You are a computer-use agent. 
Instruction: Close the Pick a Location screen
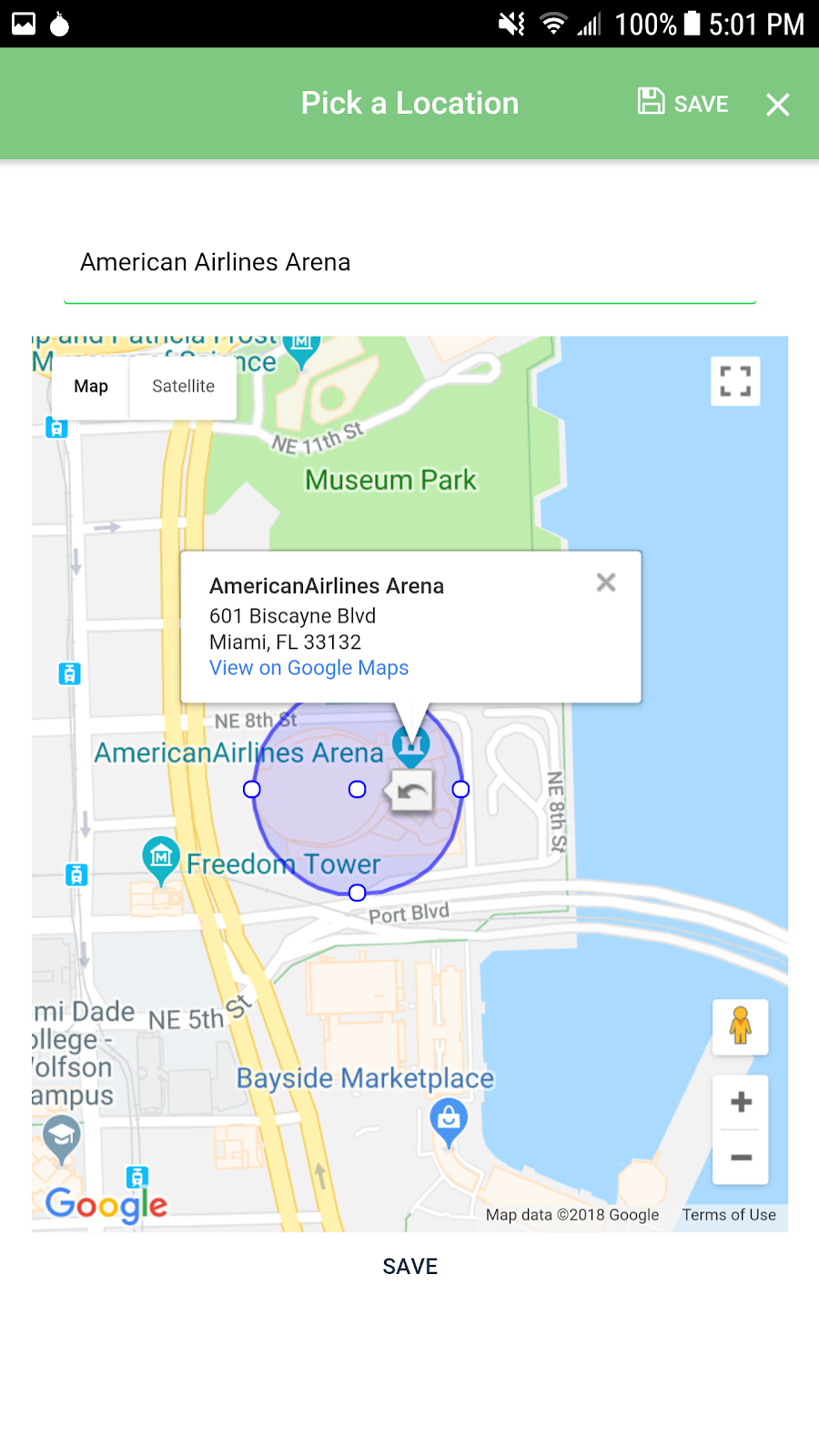[x=777, y=105]
